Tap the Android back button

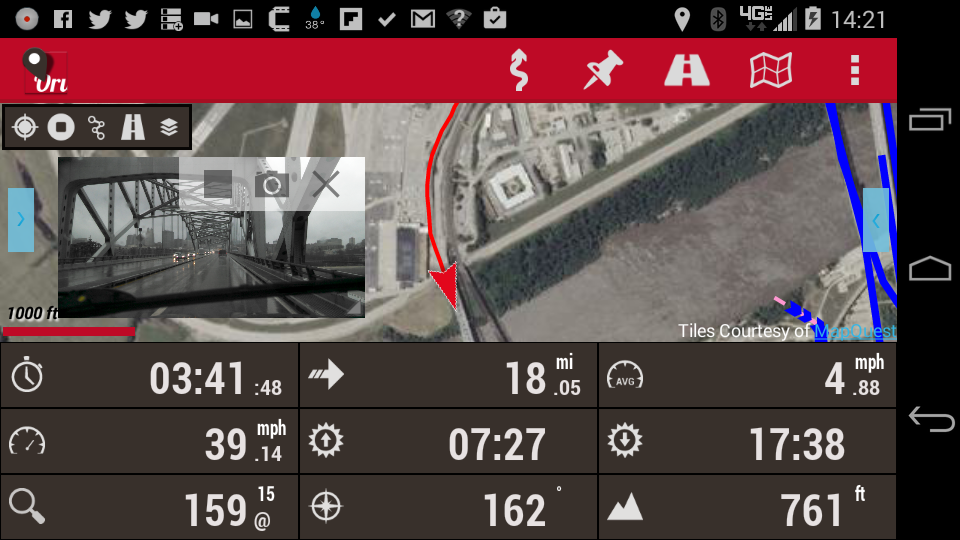930,419
